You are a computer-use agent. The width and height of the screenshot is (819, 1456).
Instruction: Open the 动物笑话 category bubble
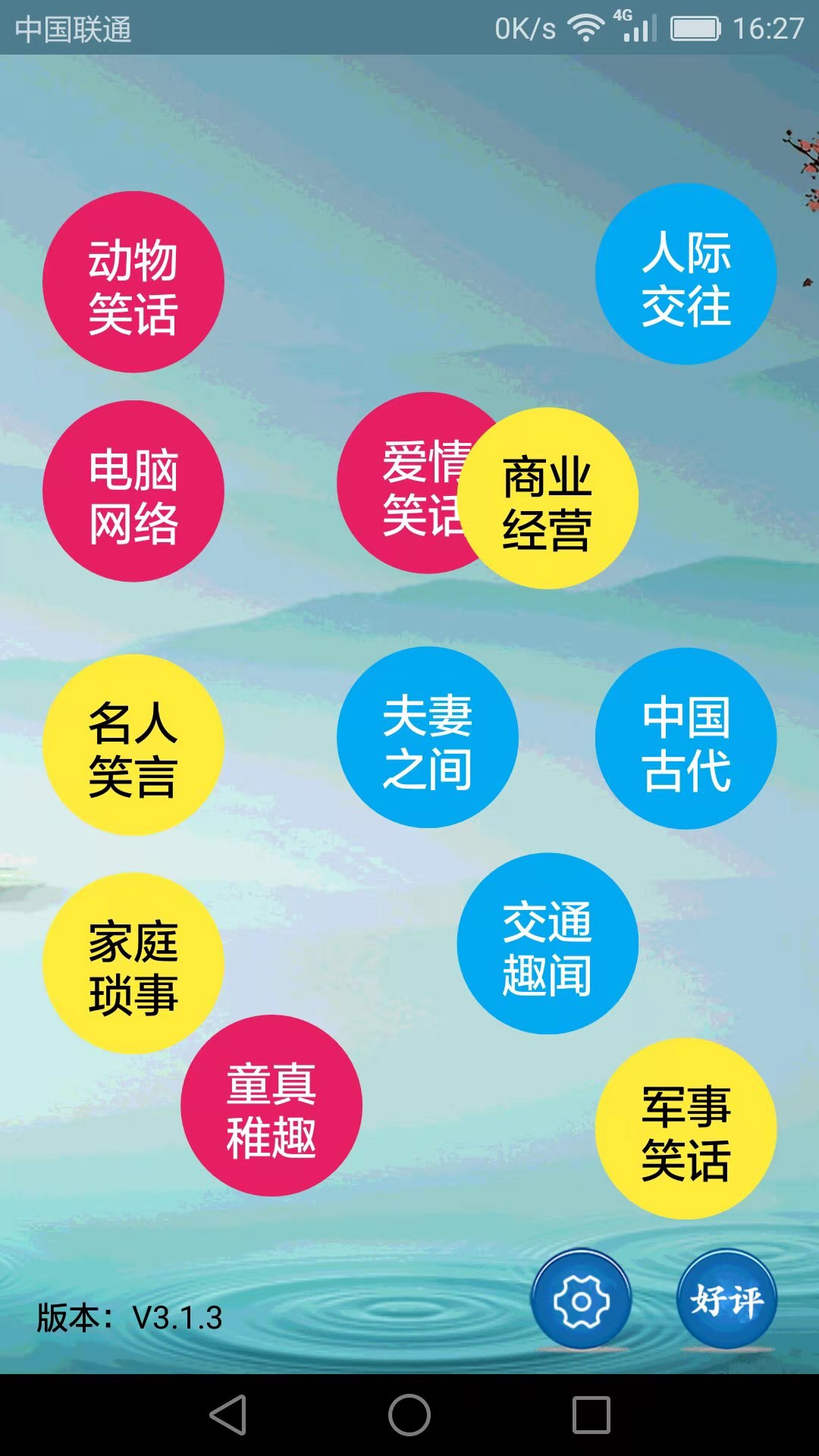tap(133, 282)
